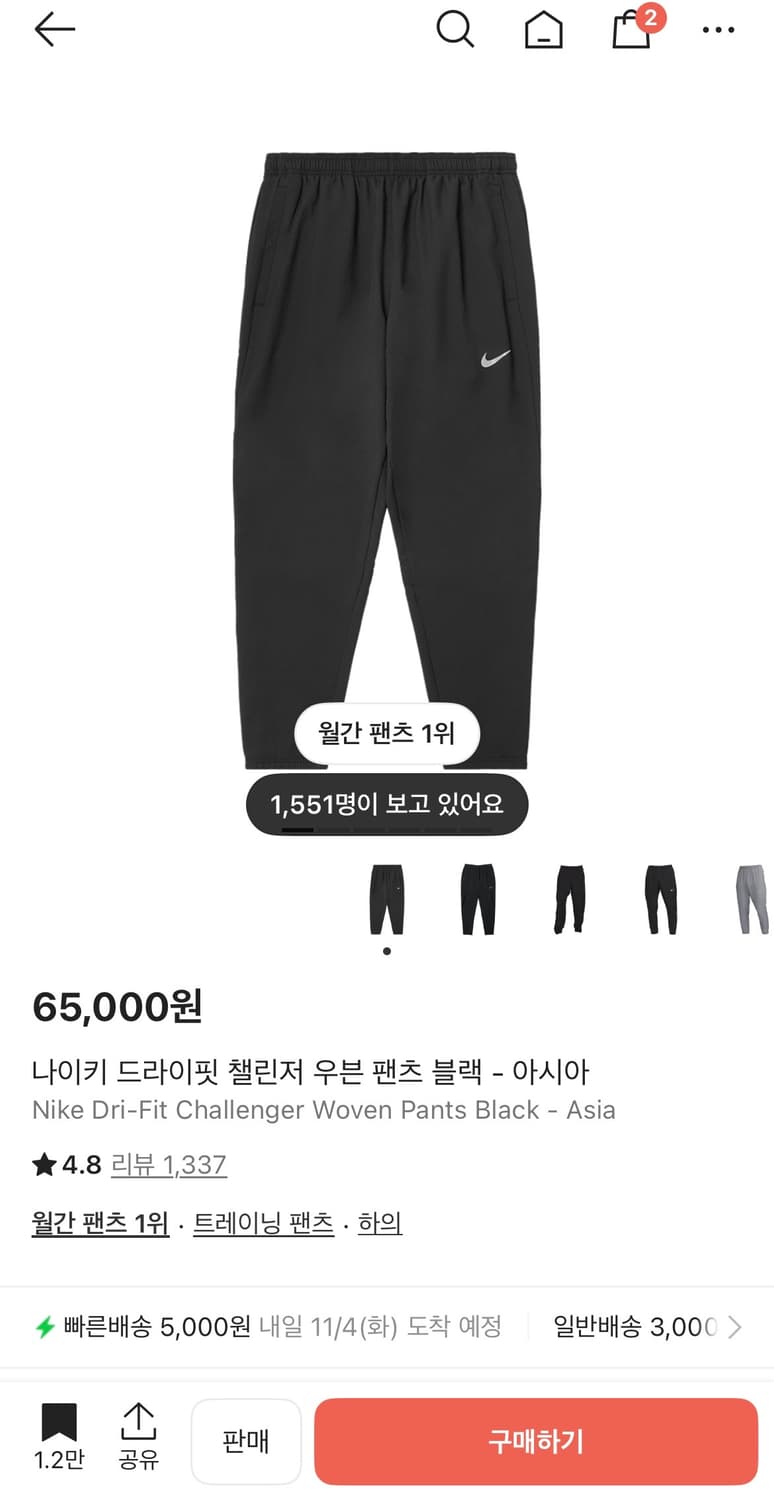
Task: Tap the carousel dot indicator below thumbnails
Action: pyautogui.click(x=387, y=950)
